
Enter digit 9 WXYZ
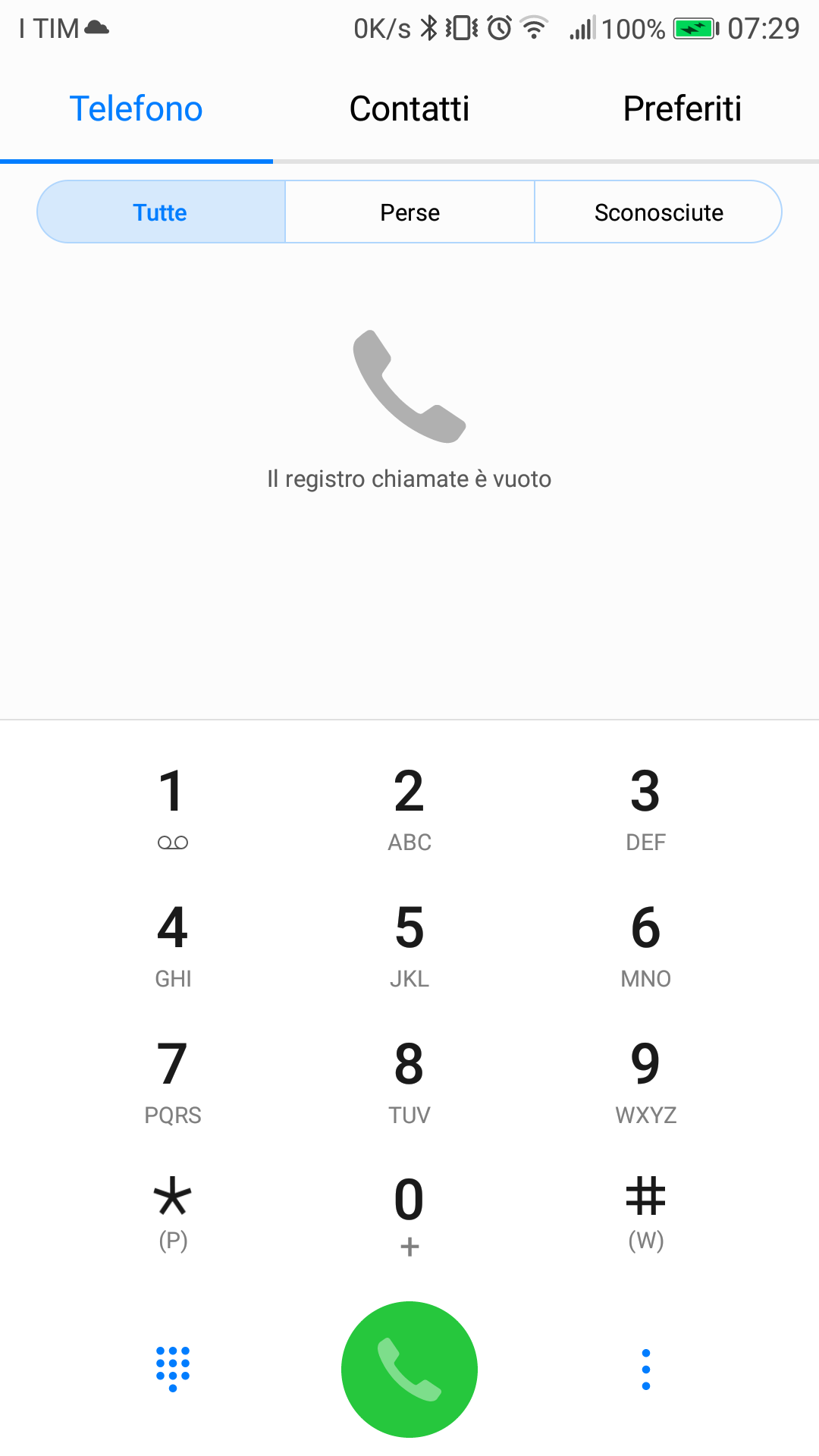point(646,1081)
